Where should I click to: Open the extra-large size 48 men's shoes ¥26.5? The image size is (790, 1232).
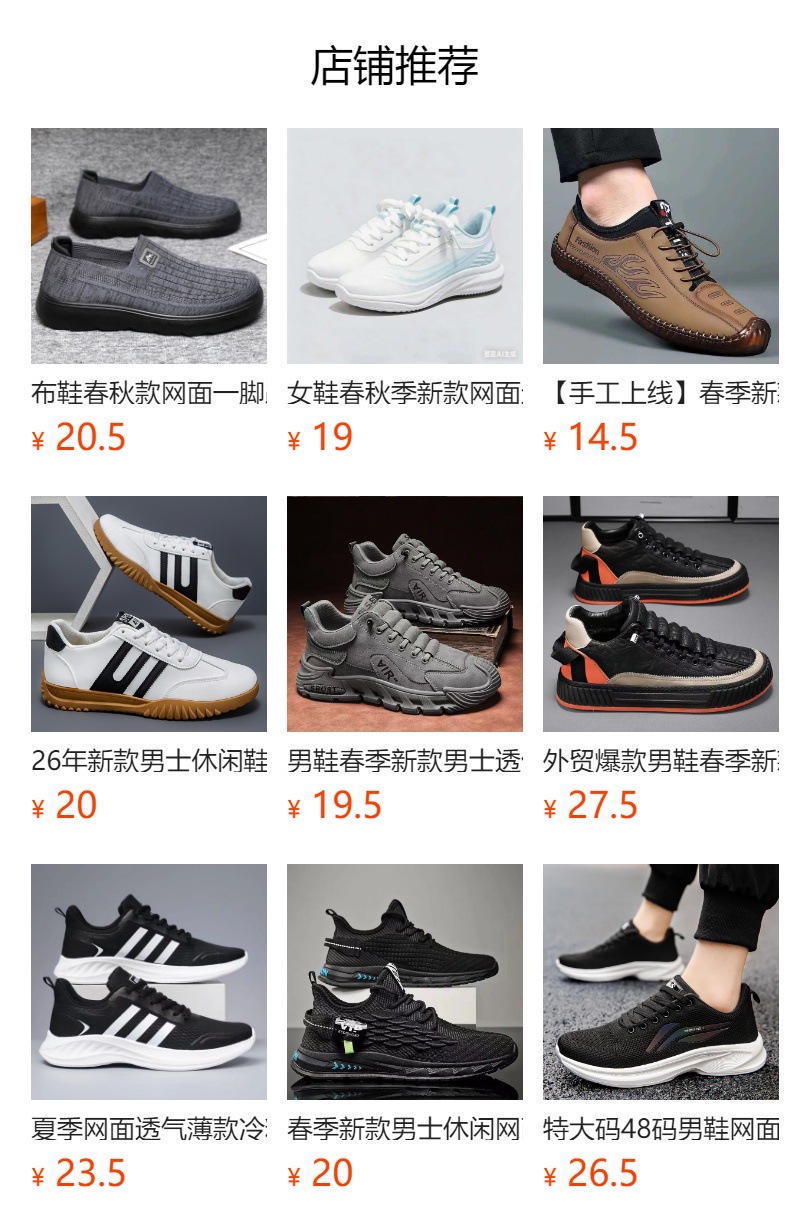[661, 982]
